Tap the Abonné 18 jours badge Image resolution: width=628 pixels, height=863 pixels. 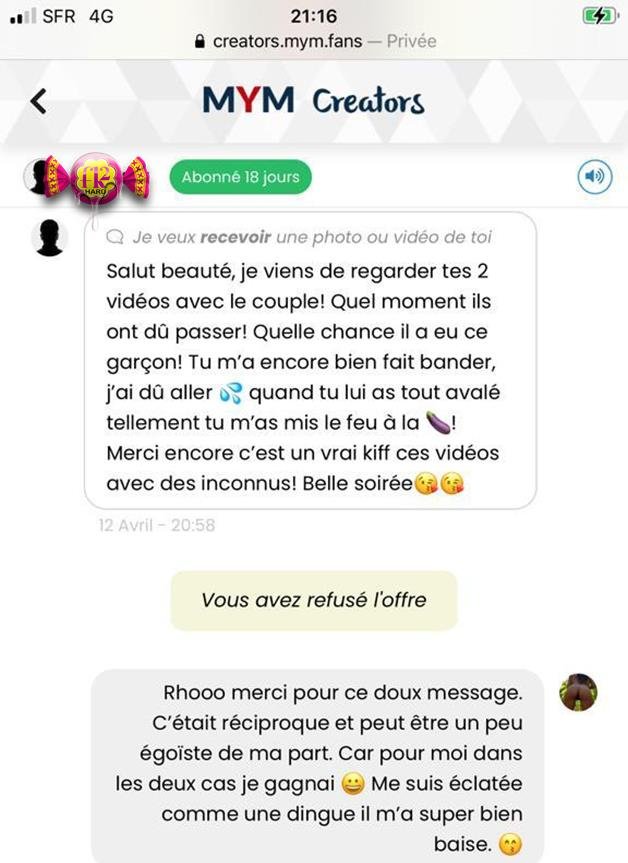(240, 178)
